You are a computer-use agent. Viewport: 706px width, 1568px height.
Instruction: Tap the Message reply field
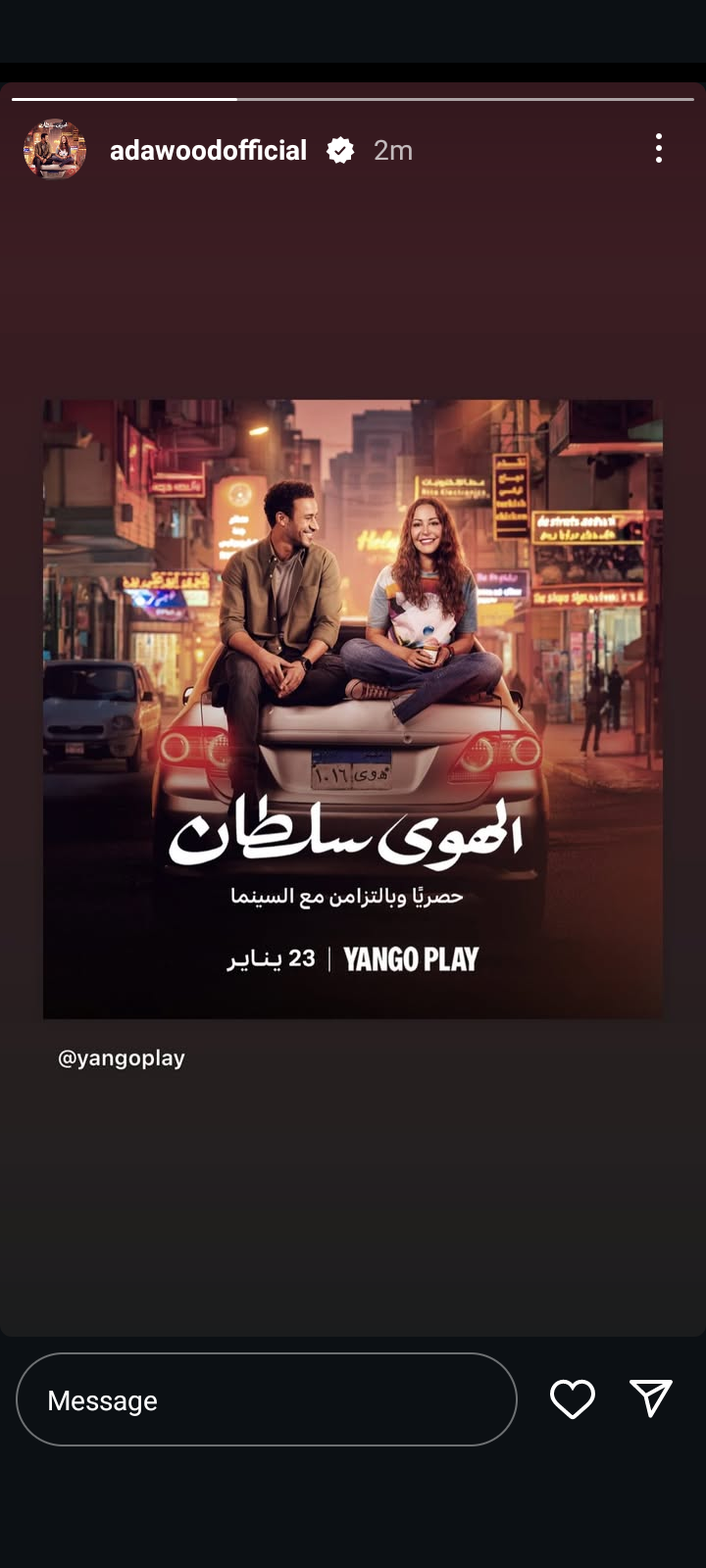tap(266, 1399)
